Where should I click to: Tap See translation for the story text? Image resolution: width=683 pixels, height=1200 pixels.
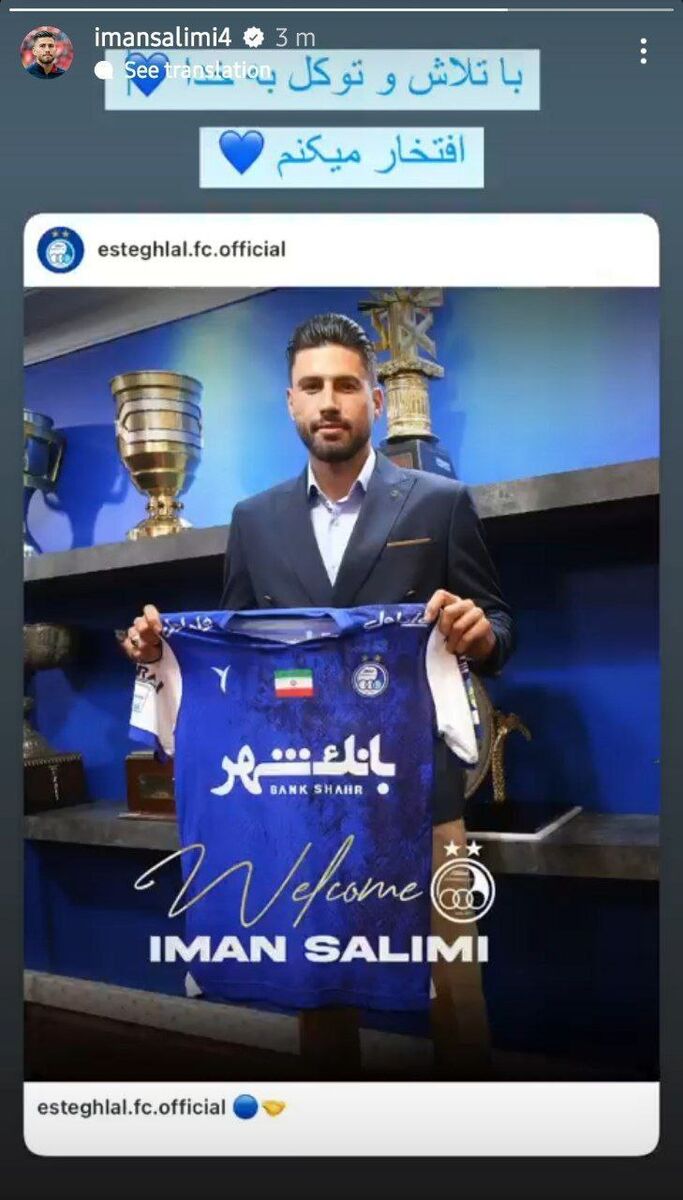tap(197, 70)
